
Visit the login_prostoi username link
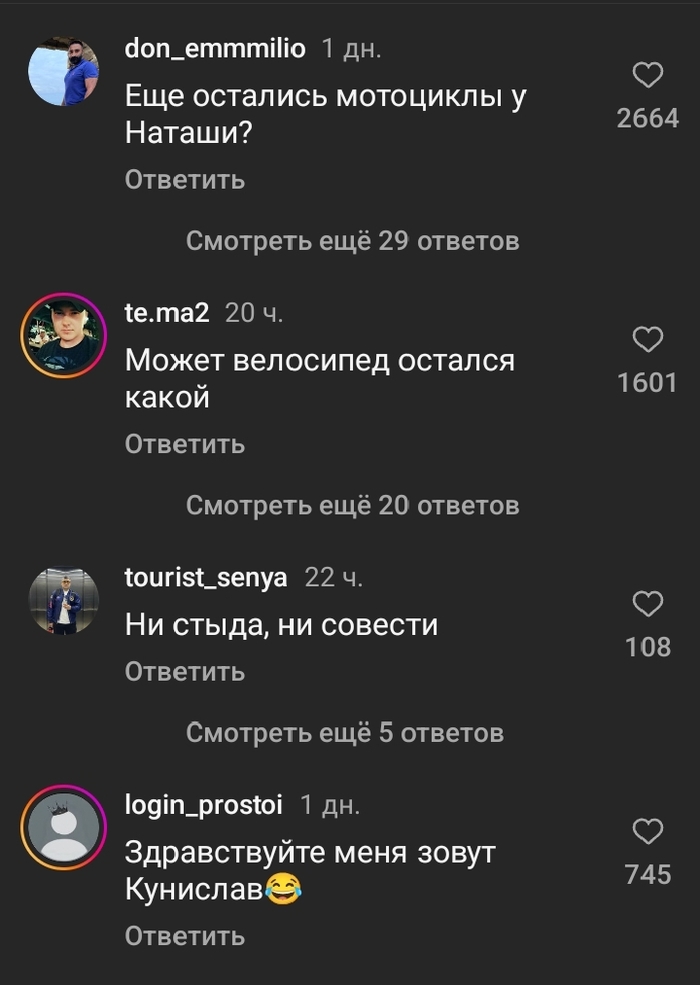coord(204,804)
